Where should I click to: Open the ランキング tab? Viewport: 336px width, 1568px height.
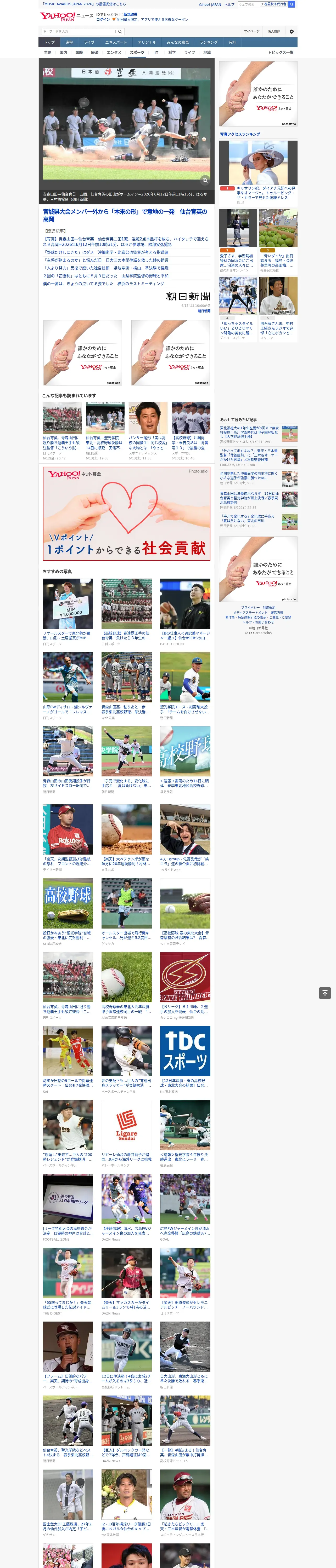tap(209, 43)
